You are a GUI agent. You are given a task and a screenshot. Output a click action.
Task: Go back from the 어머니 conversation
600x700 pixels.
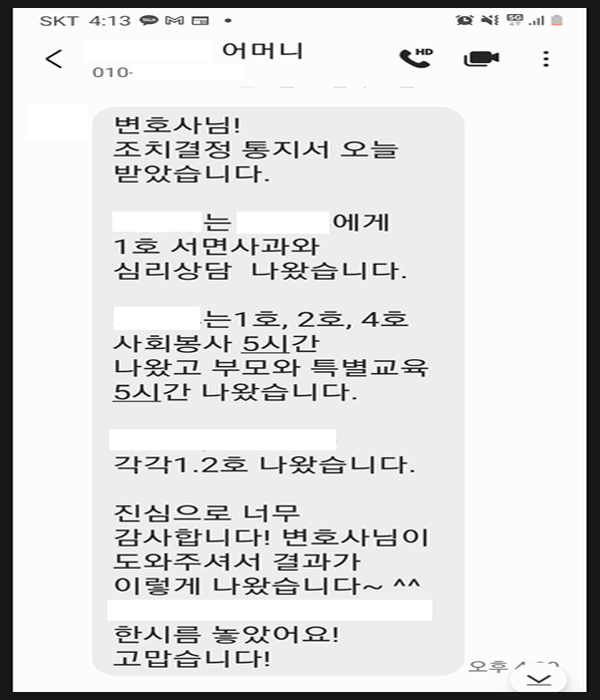click(x=53, y=58)
